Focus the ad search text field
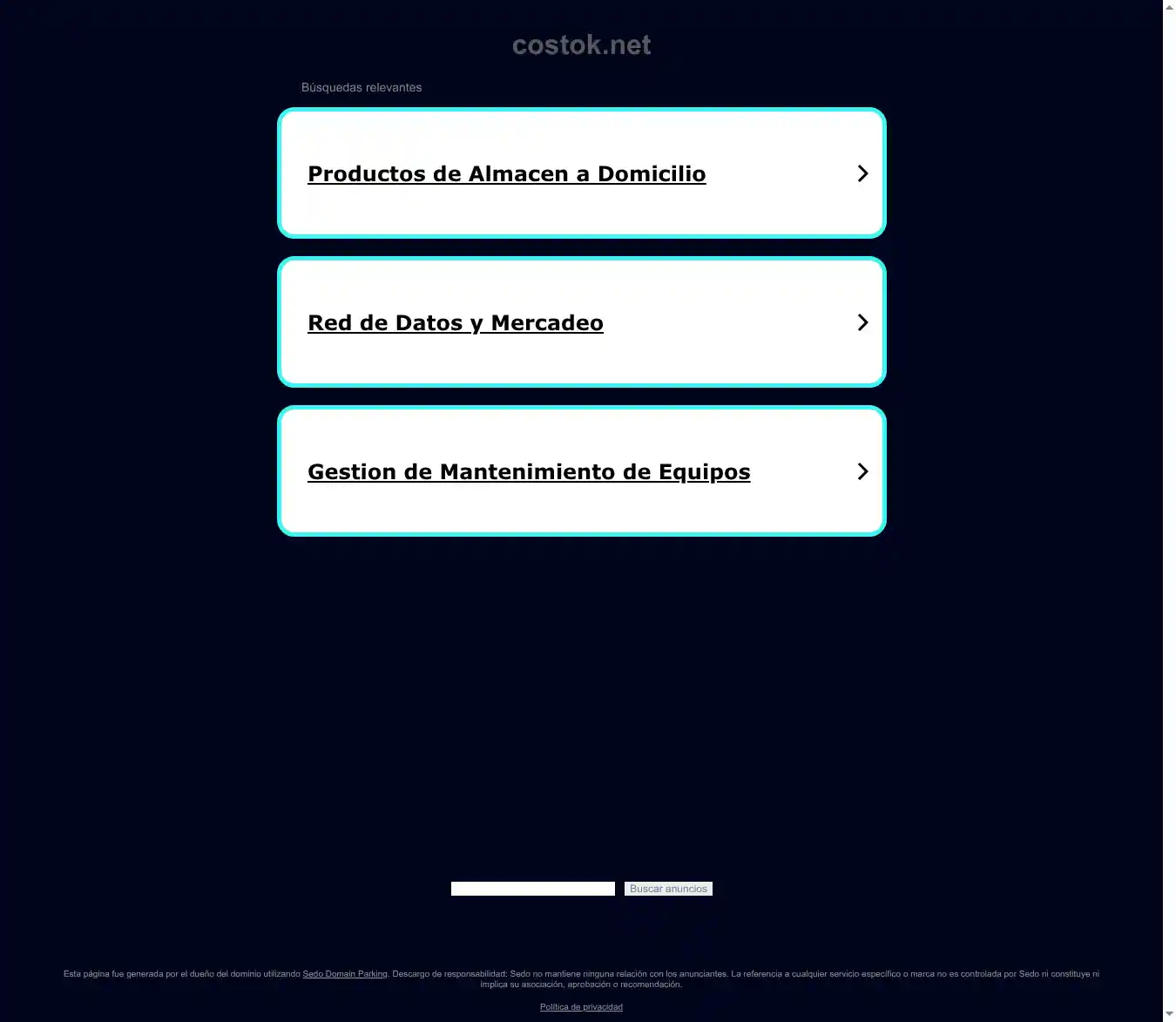1176x1022 pixels. click(532, 889)
